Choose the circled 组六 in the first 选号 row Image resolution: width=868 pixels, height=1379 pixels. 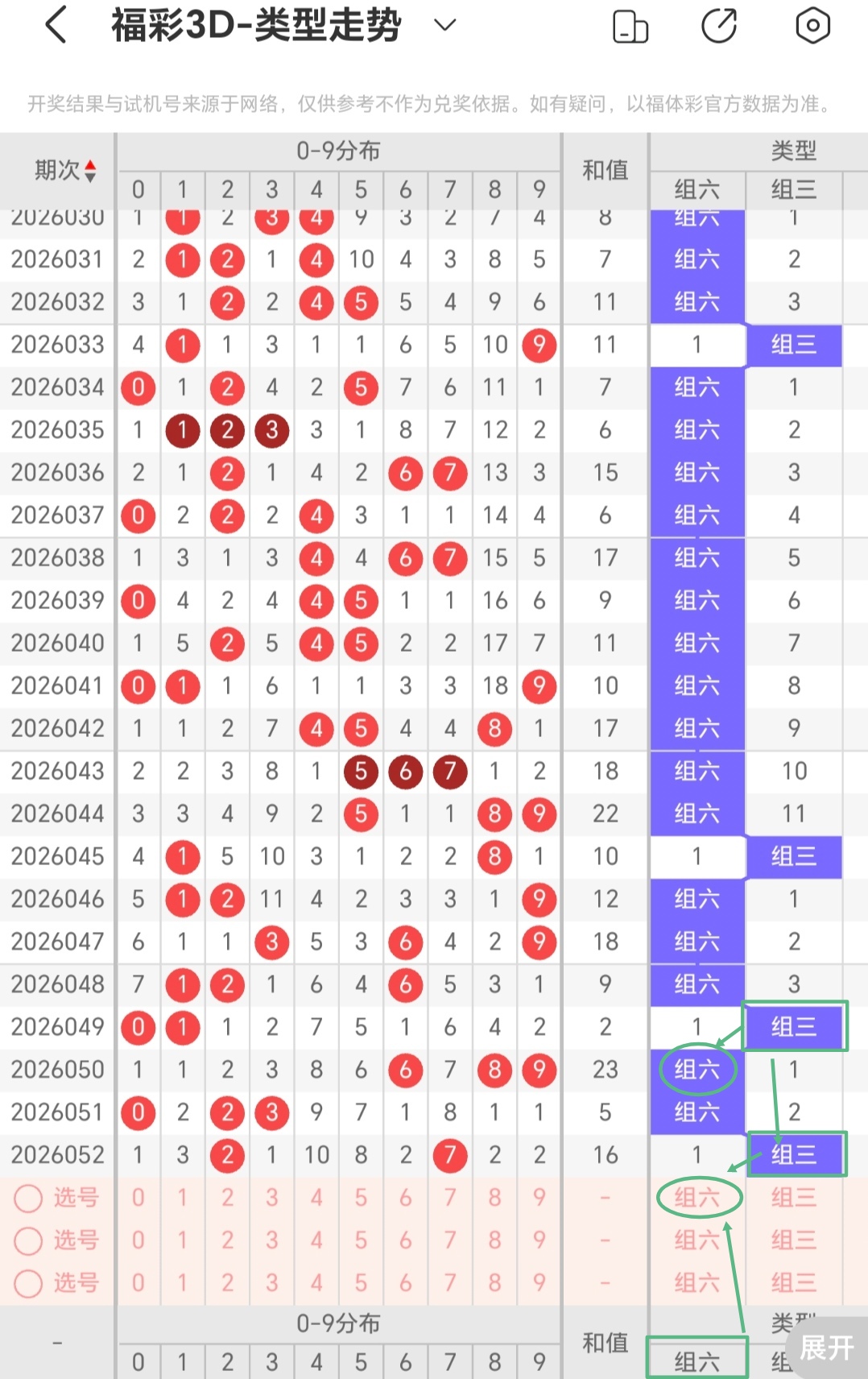pyautogui.click(x=696, y=1198)
